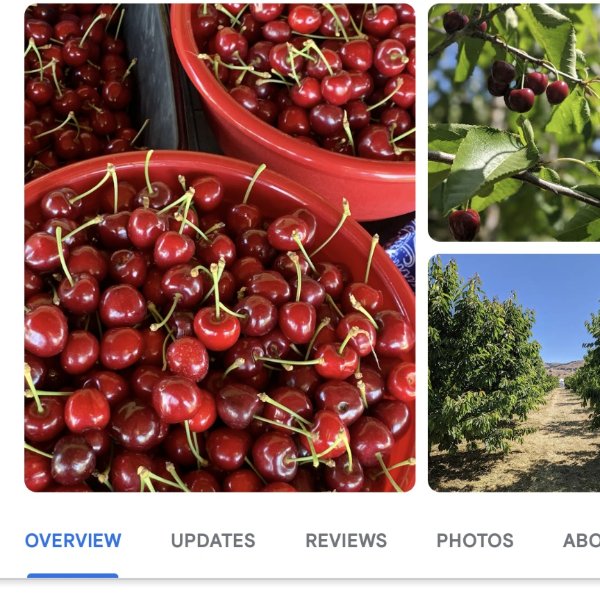Switch to the Updates tab
The width and height of the screenshot is (600, 600).
[x=213, y=541]
